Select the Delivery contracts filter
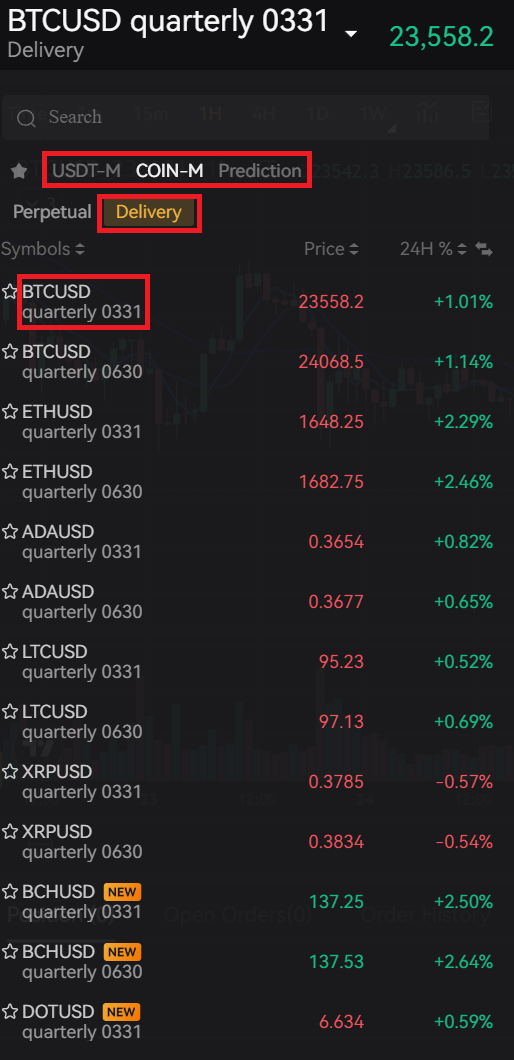514x1060 pixels. [149, 212]
